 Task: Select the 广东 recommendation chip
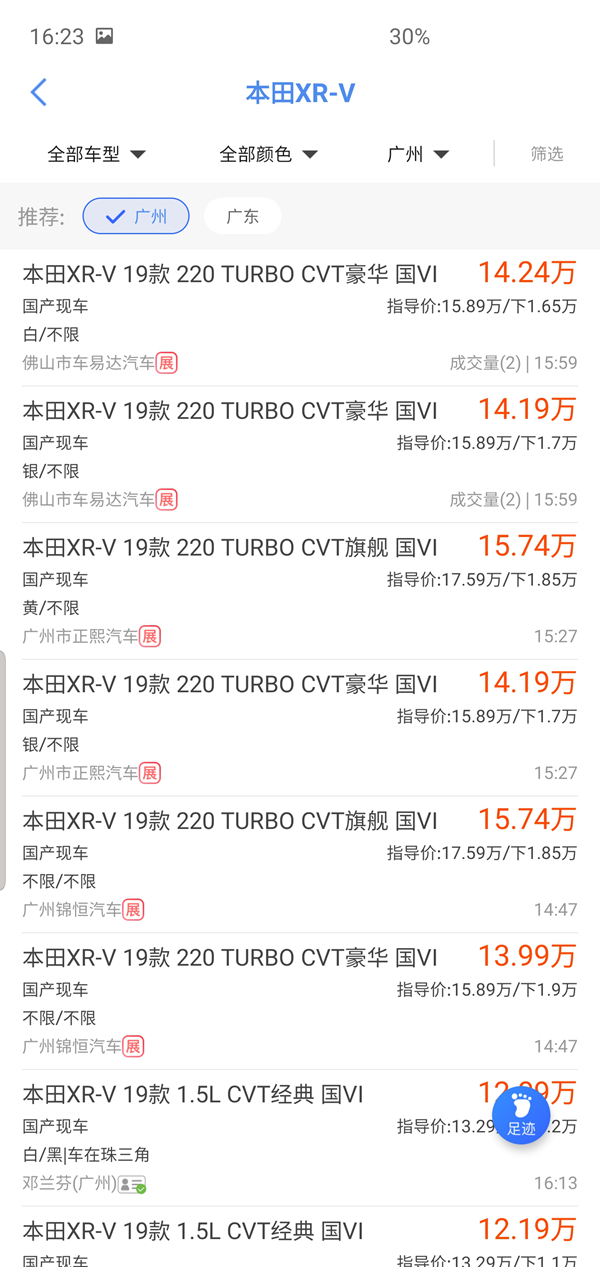pyautogui.click(x=243, y=216)
